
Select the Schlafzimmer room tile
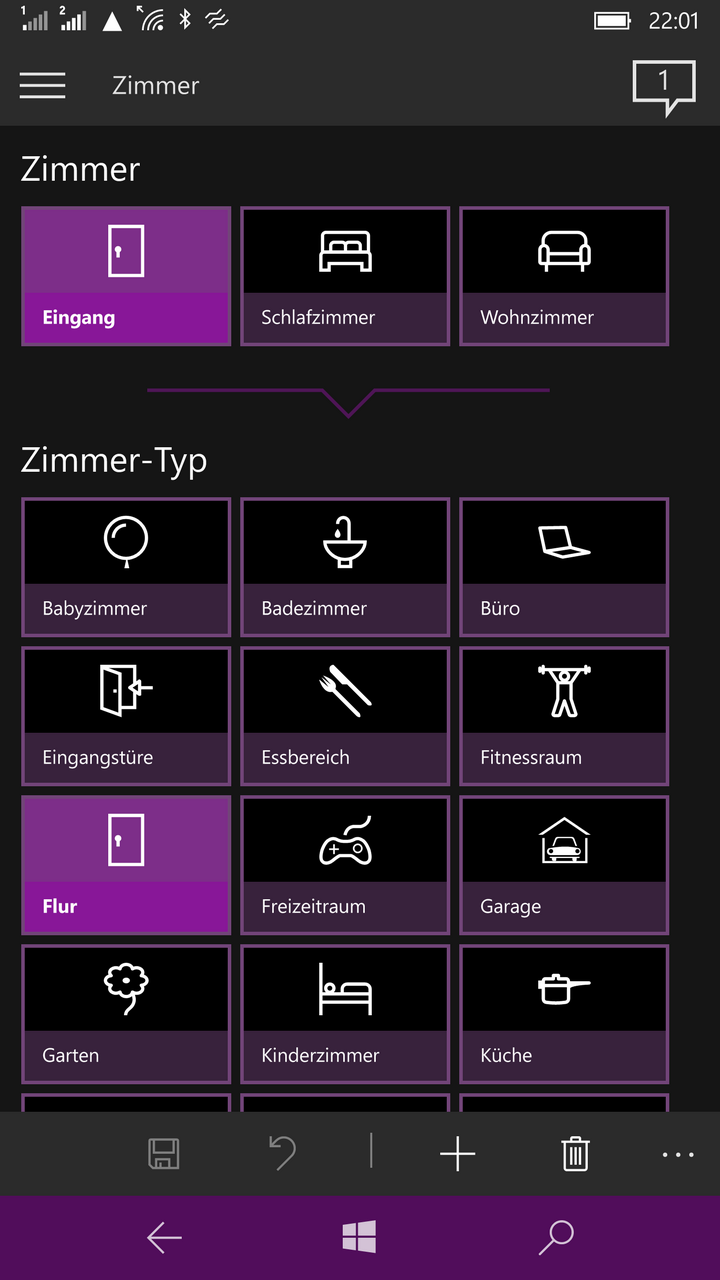(345, 277)
